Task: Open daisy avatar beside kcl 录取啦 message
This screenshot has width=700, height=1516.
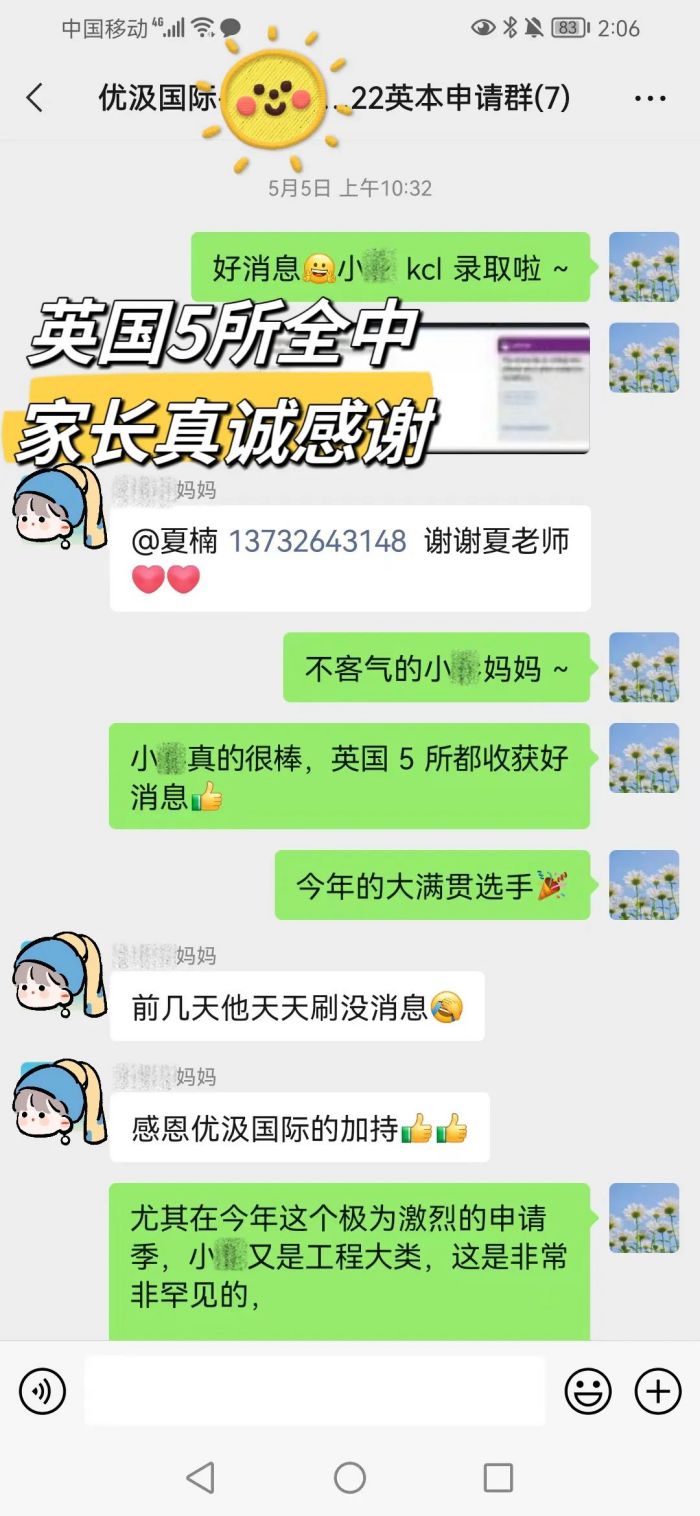Action: pos(644,267)
